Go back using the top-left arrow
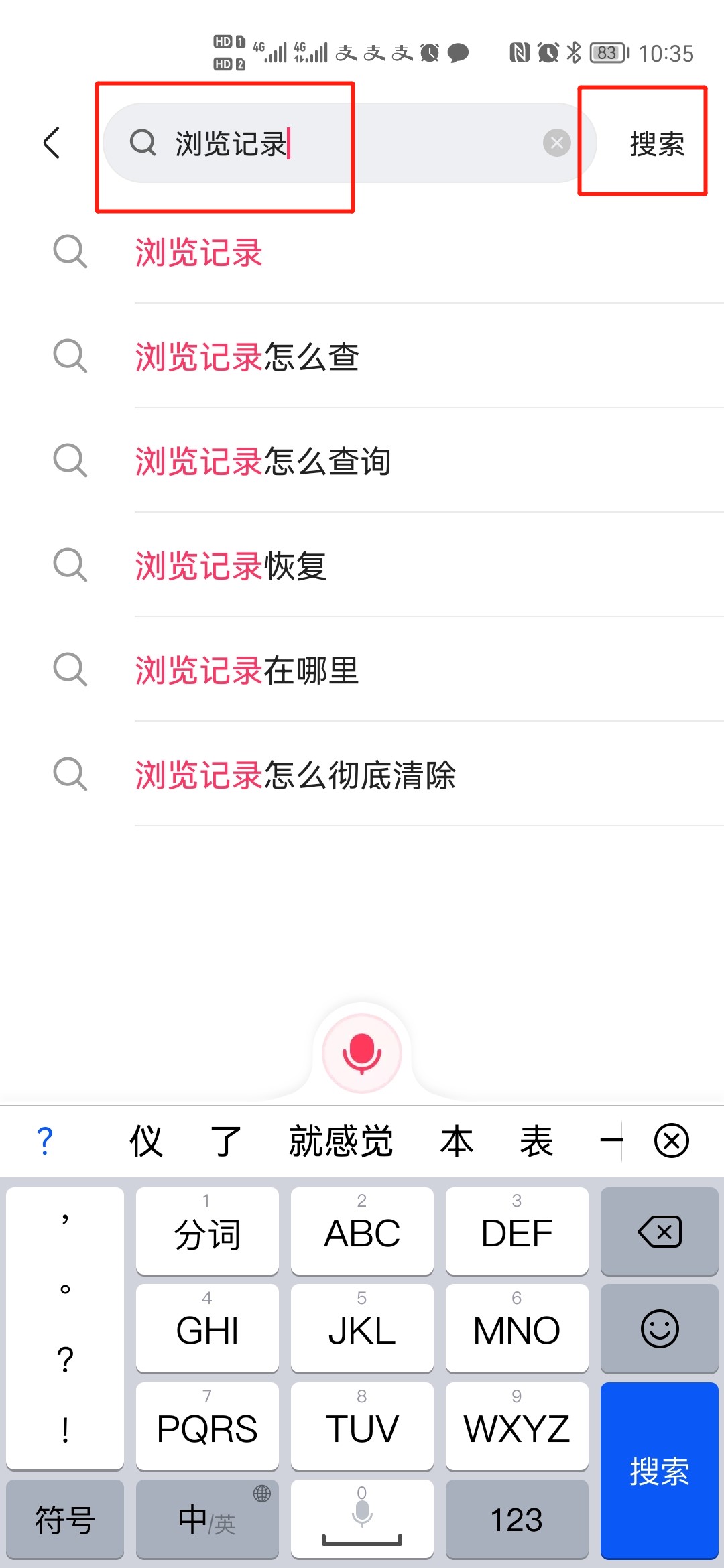Screen dimensions: 724x1568 tap(52, 143)
